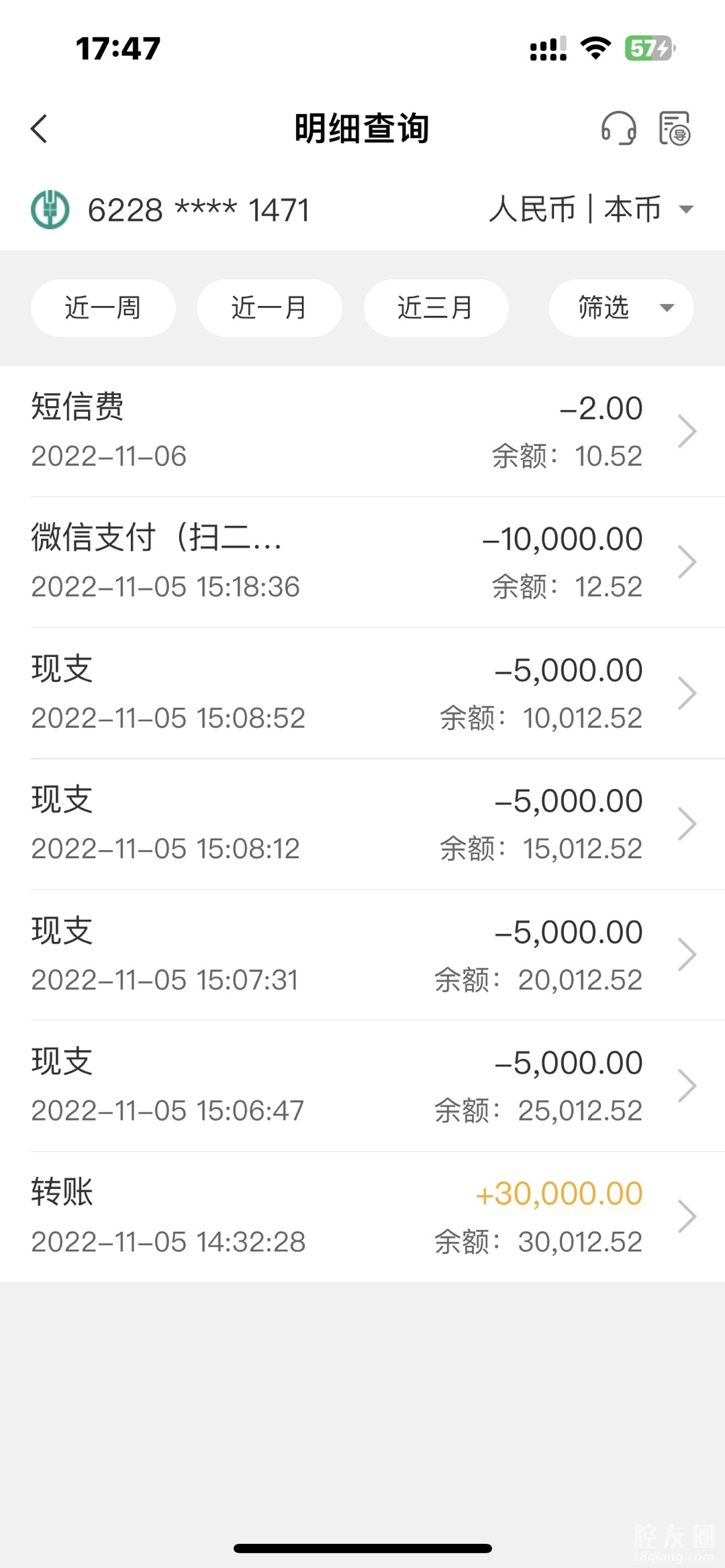Expand the 筛选 filter dropdown
The height and width of the screenshot is (1568, 725).
point(621,308)
